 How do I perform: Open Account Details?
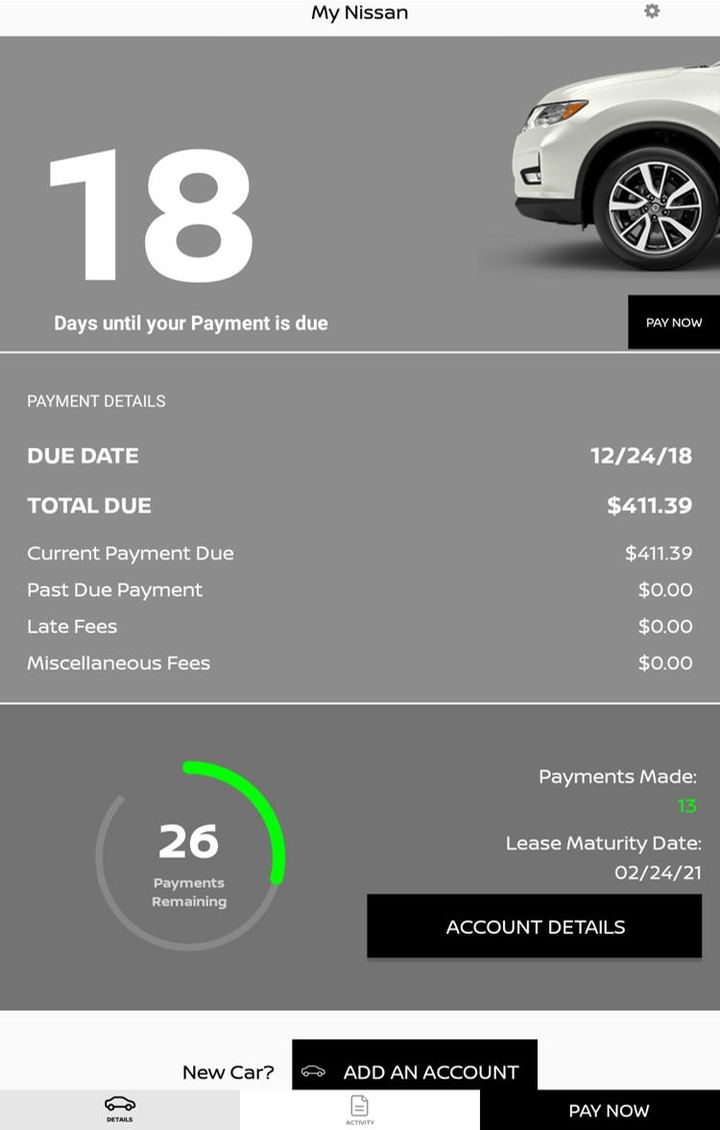[533, 926]
